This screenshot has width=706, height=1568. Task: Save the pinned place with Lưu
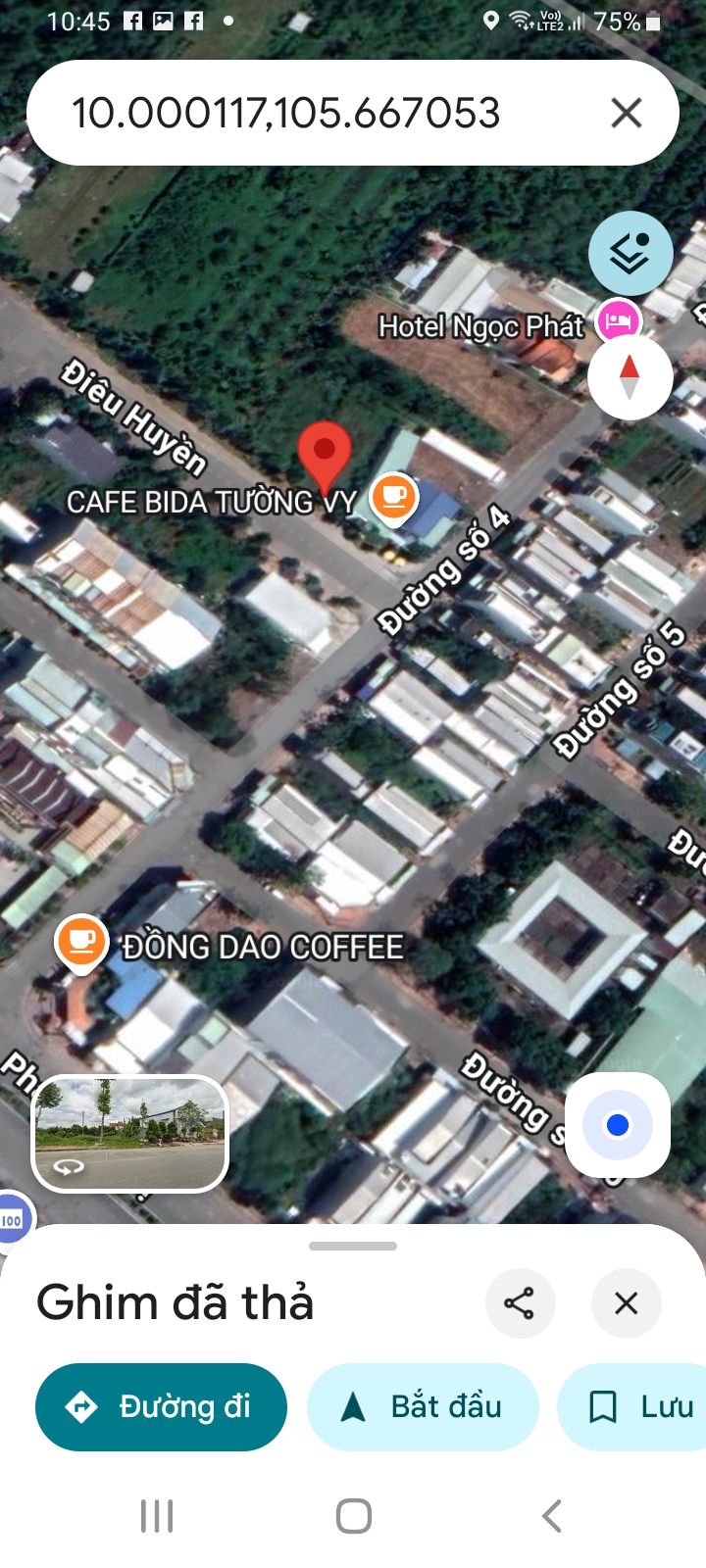[x=639, y=1406]
